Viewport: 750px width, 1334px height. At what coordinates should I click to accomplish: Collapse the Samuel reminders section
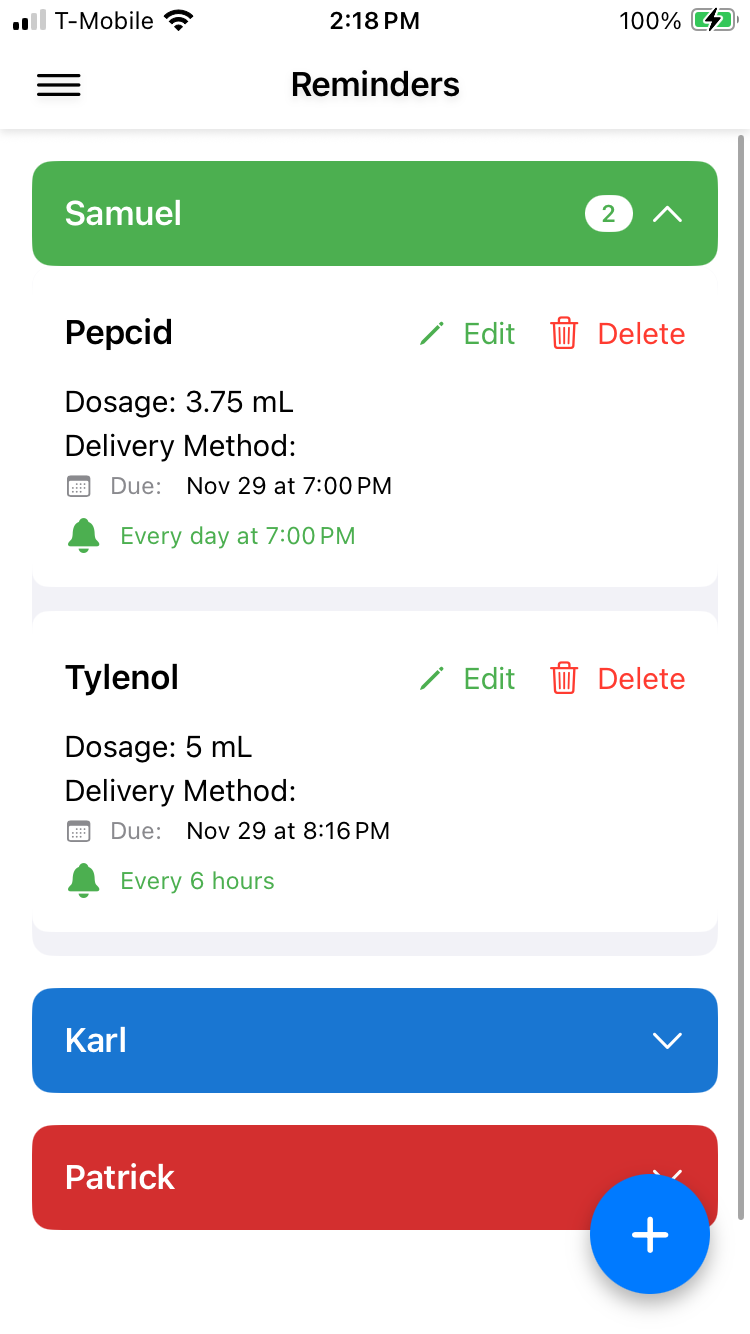pos(667,213)
